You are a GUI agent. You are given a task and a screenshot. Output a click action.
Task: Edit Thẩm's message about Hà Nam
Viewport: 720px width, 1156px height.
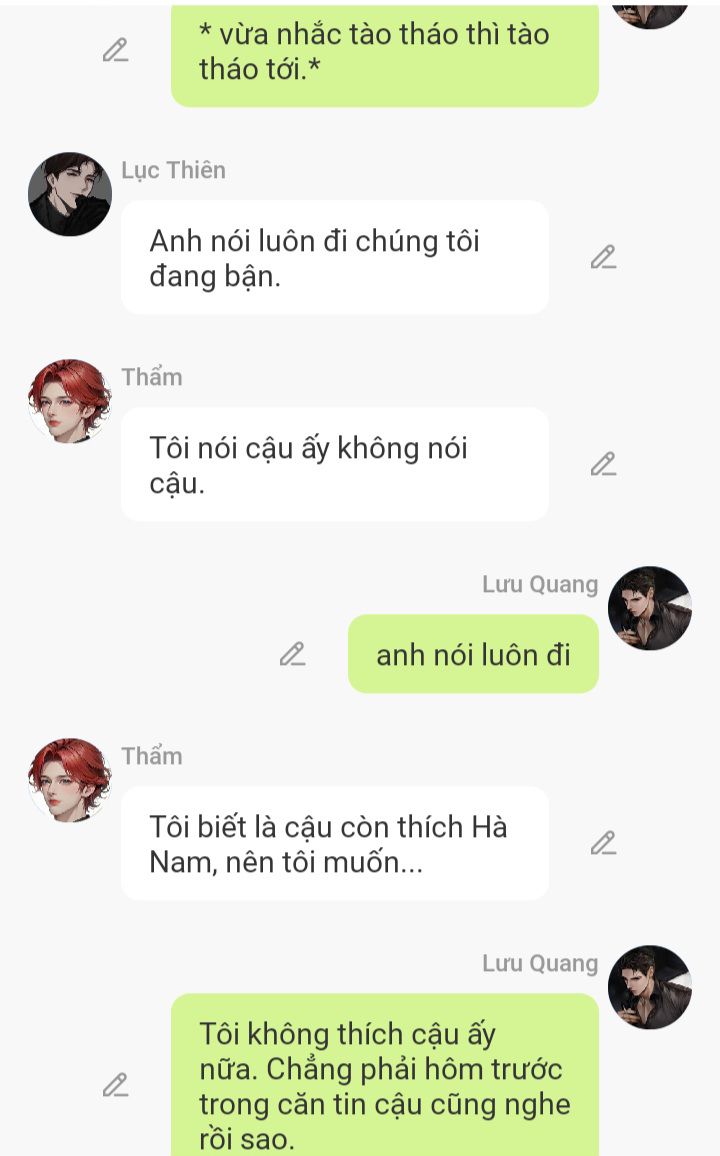[x=603, y=843]
